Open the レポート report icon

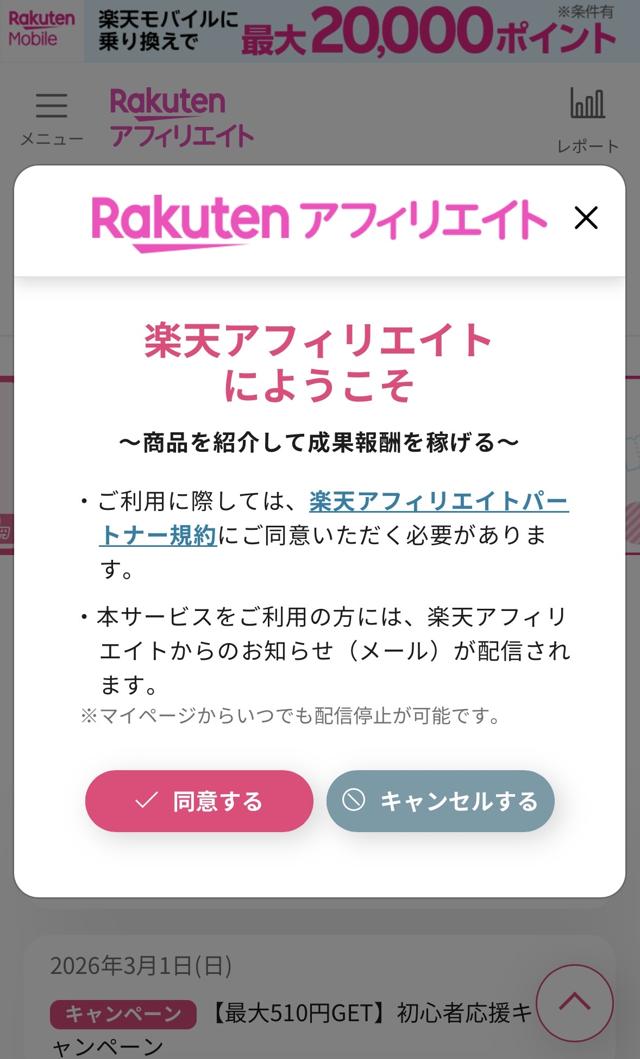pyautogui.click(x=587, y=117)
